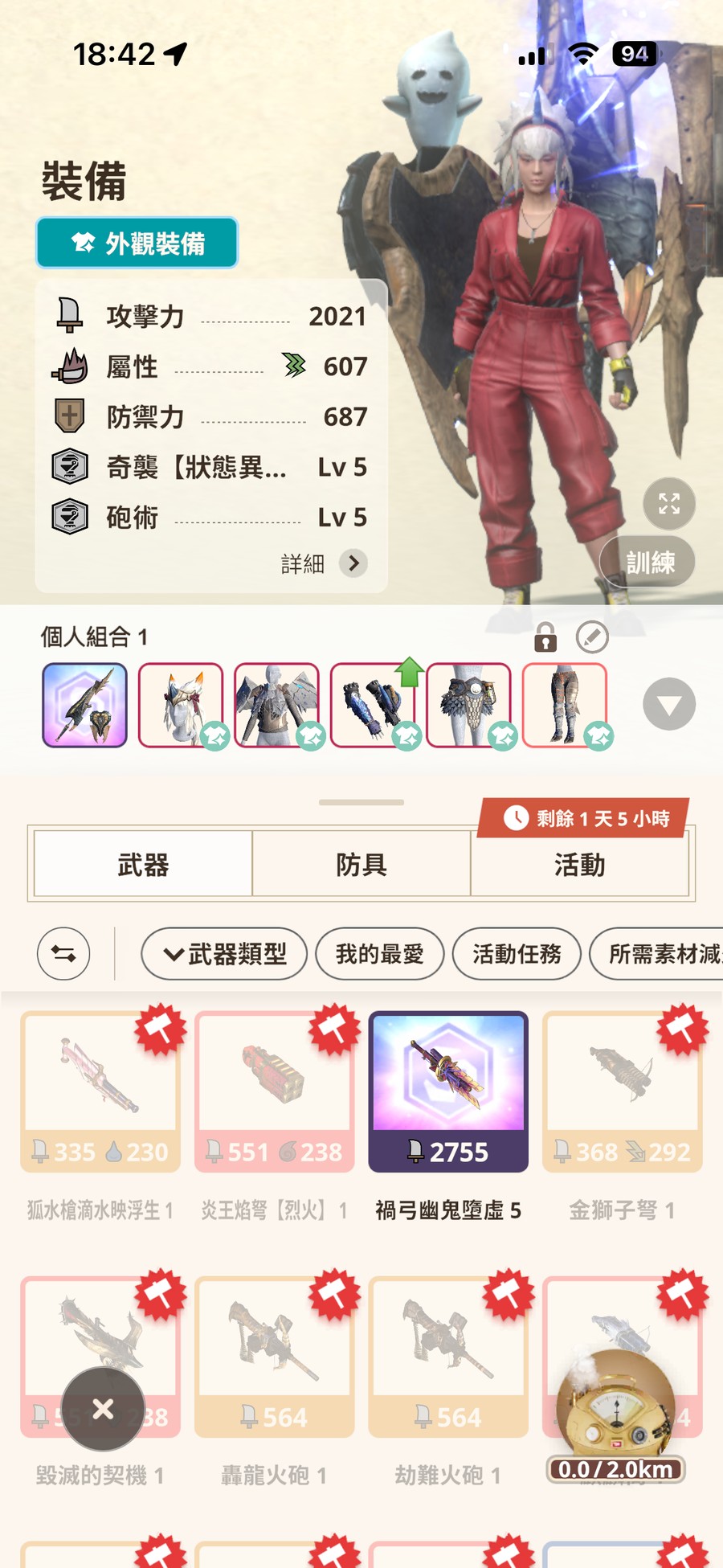Close the equipment screen with X button
This screenshot has height=1568, width=723.
tap(103, 1409)
